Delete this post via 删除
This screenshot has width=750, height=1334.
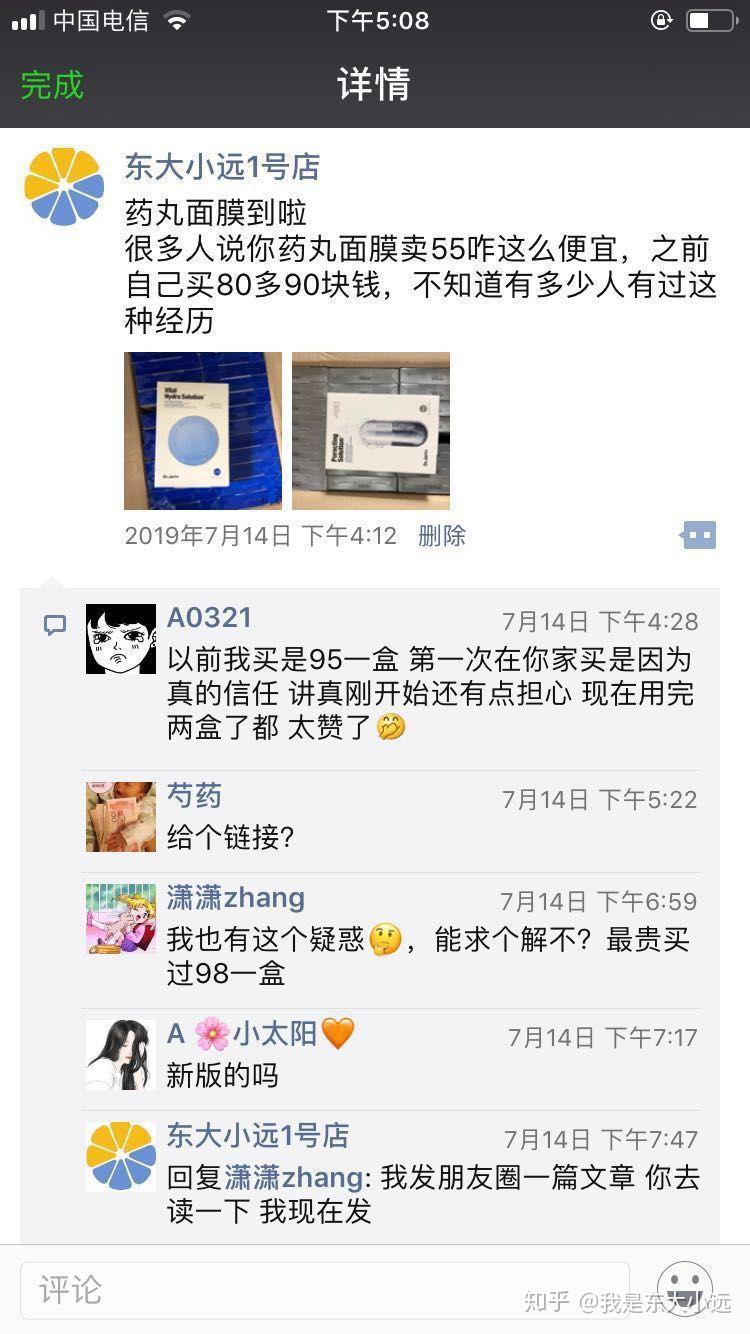tap(442, 536)
